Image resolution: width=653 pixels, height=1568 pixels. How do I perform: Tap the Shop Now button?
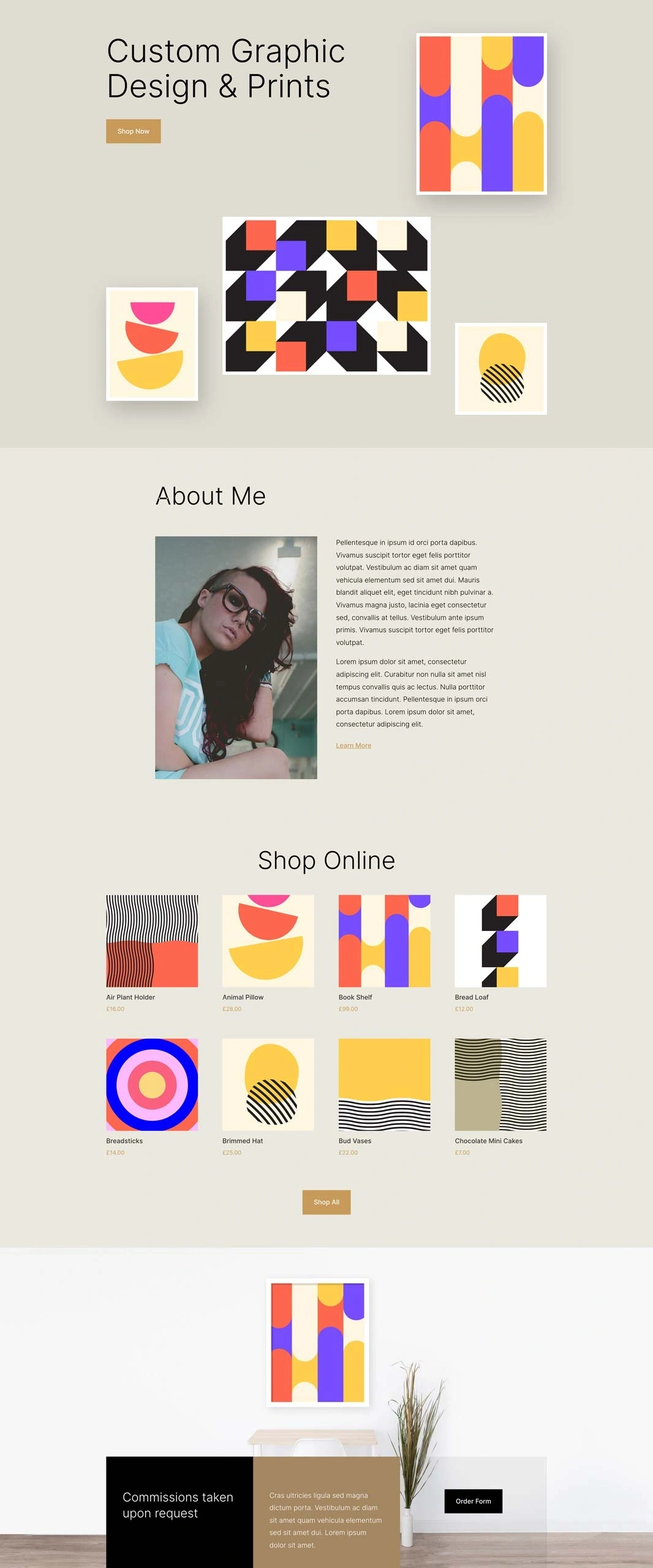(x=134, y=131)
